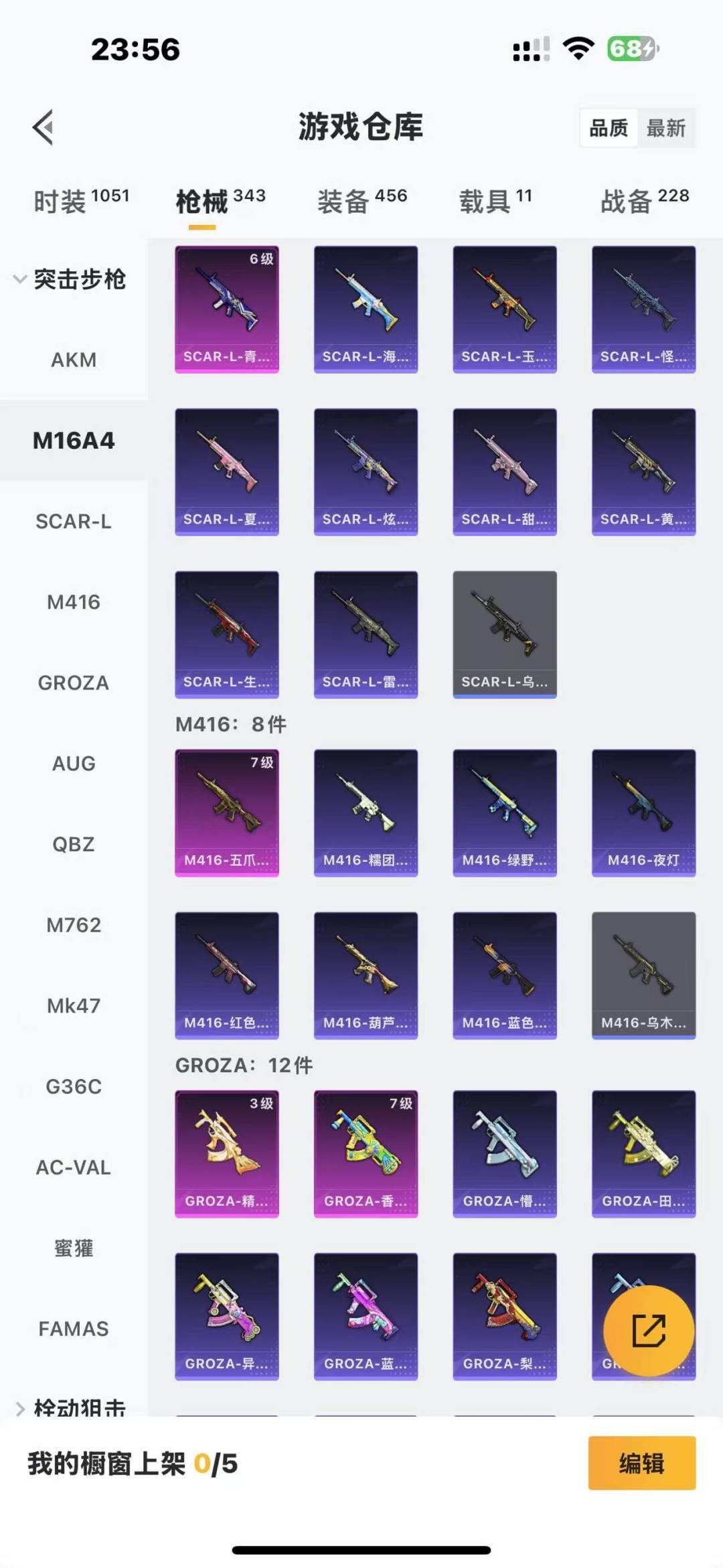Select AKM in the side list

tap(74, 360)
